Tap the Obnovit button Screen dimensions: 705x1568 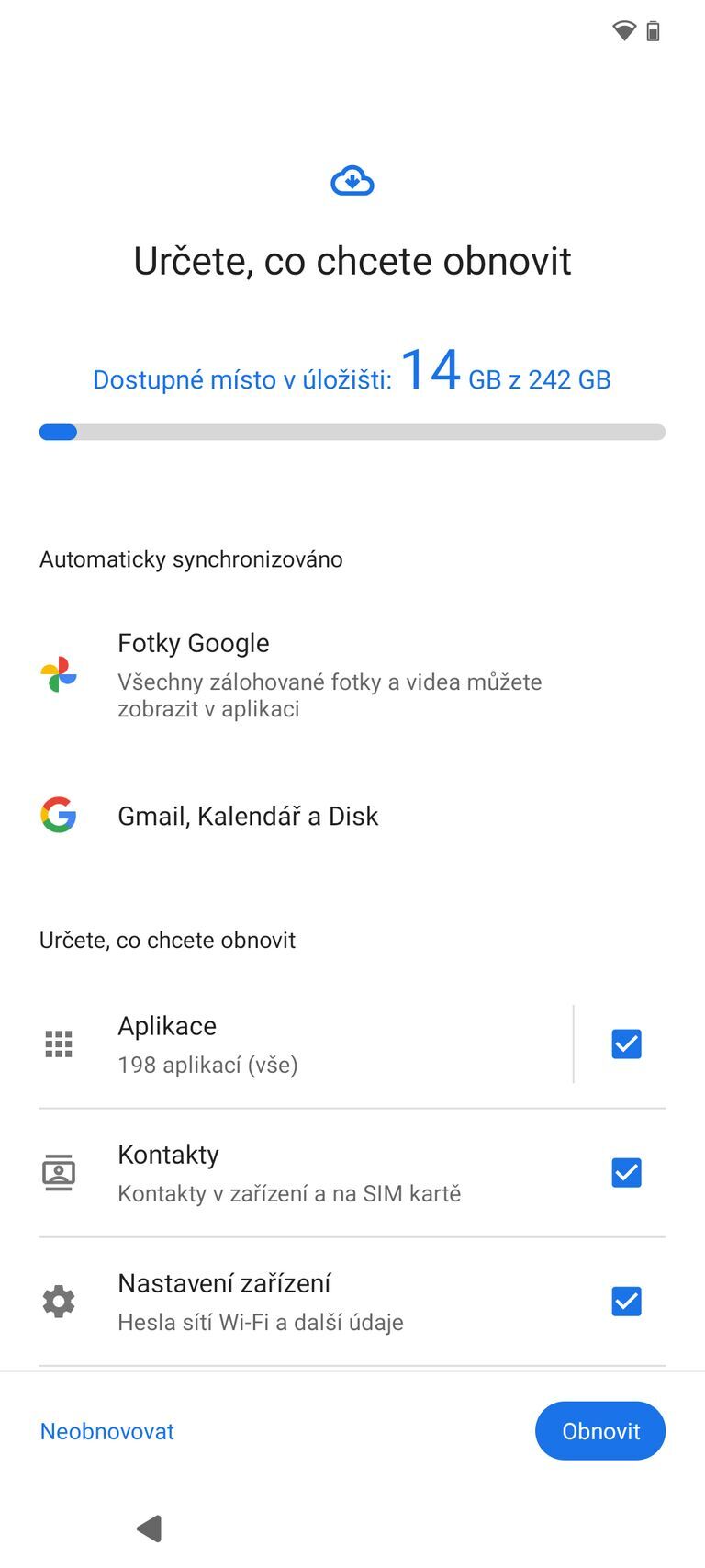[x=599, y=1430]
